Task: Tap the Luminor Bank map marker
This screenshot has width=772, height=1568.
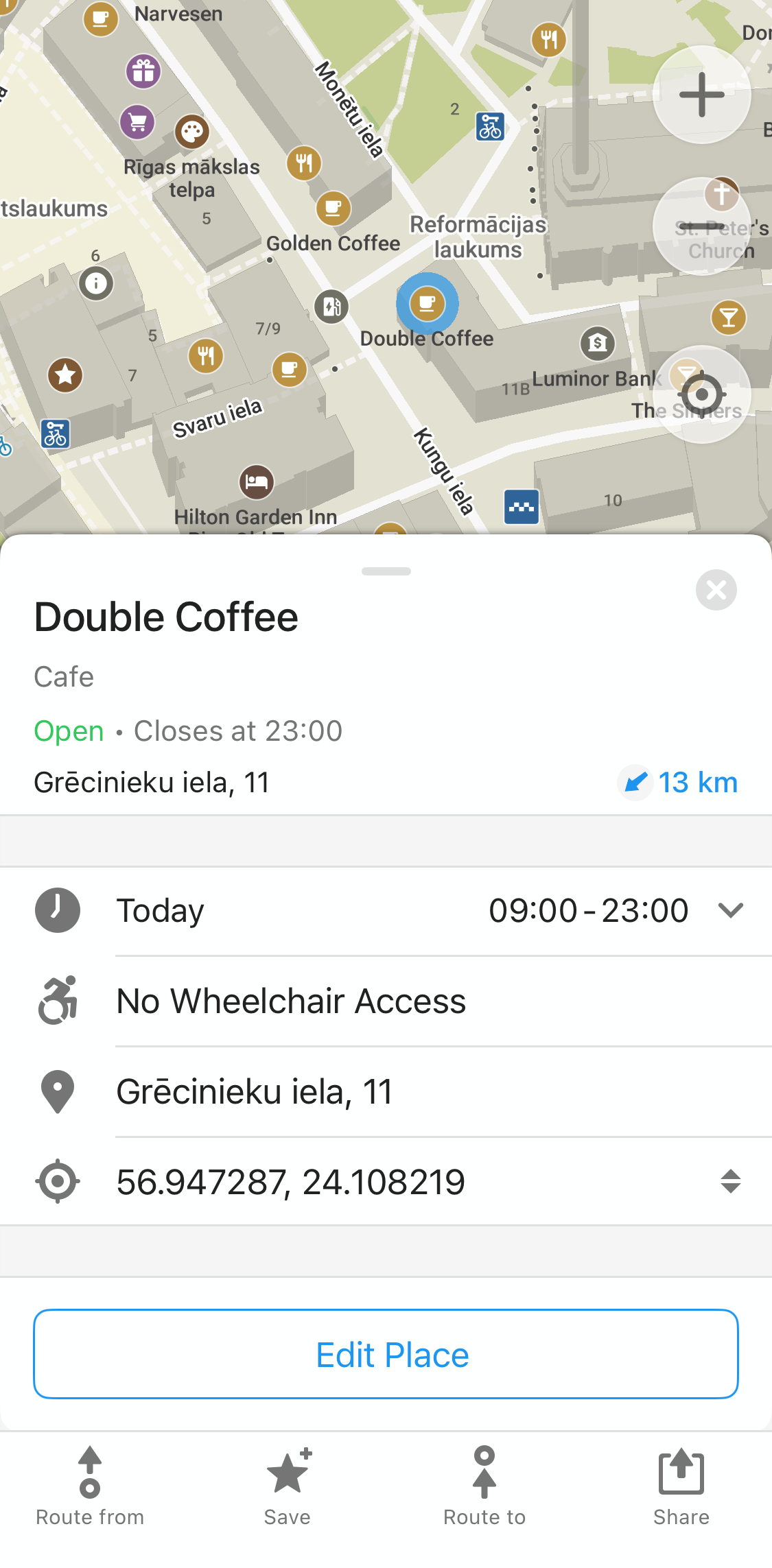Action: tap(598, 343)
